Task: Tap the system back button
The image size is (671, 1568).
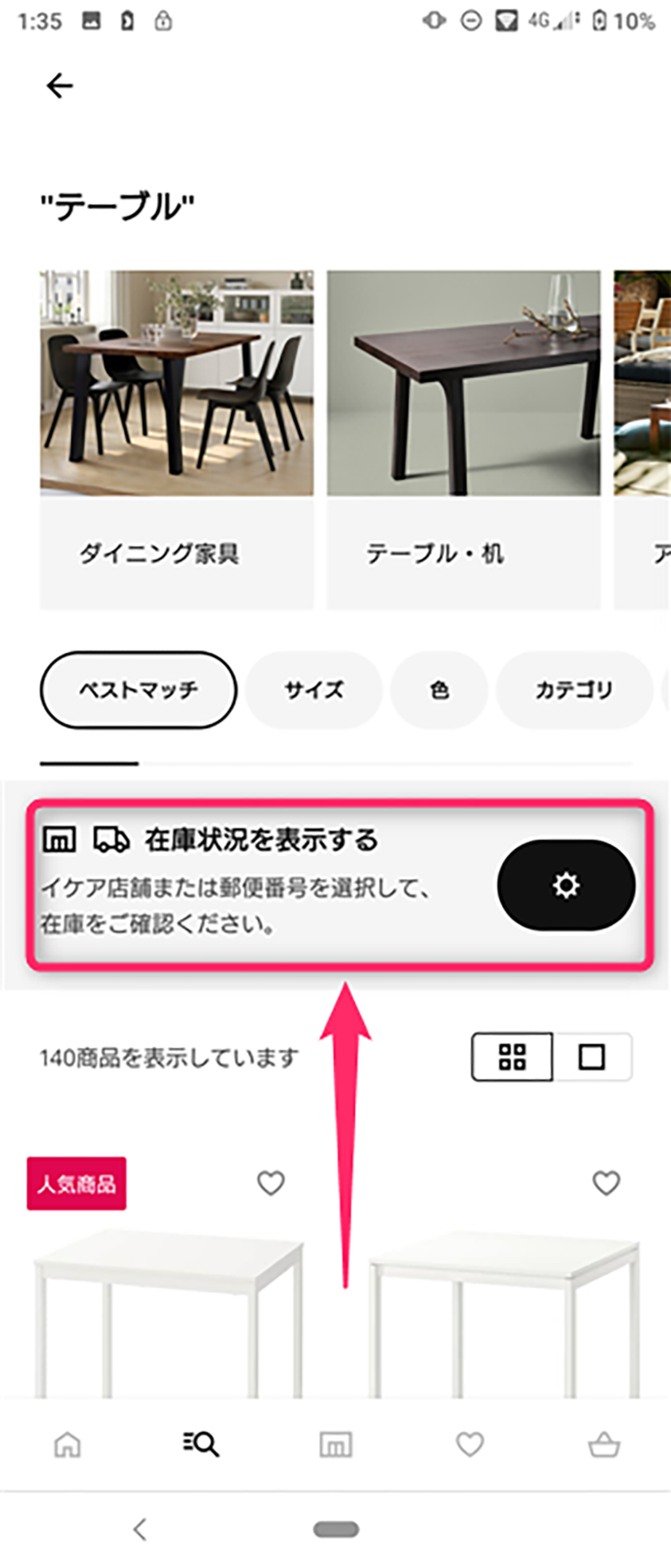Action: pyautogui.click(x=140, y=1528)
